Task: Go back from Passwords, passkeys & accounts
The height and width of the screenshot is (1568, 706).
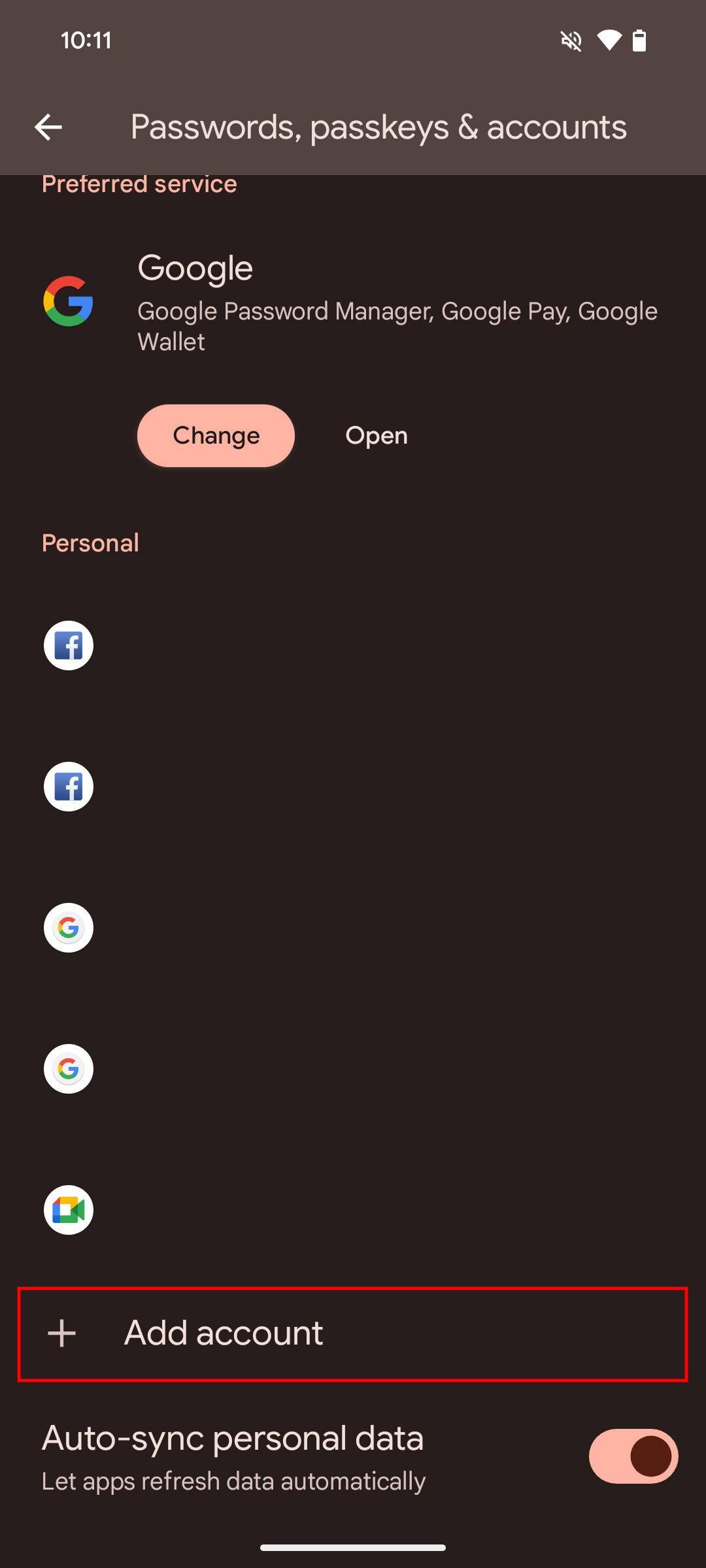Action: [48, 127]
